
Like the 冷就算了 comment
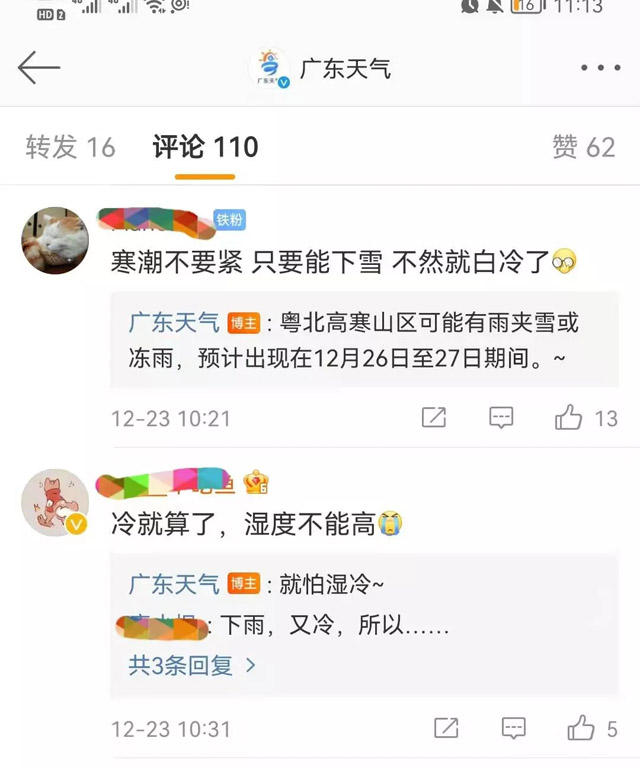pos(582,729)
